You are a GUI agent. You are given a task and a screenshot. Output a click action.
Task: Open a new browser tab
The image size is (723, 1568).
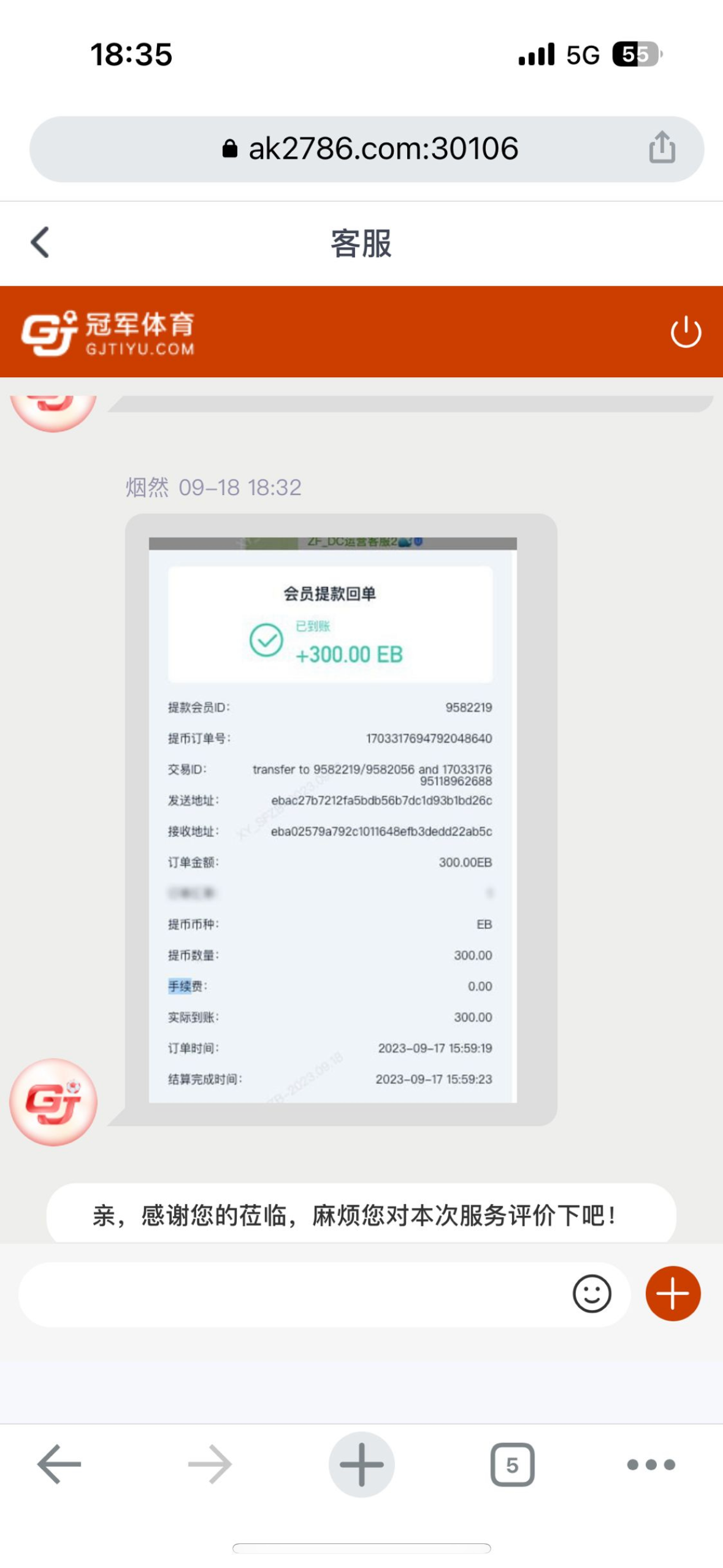361,1464
